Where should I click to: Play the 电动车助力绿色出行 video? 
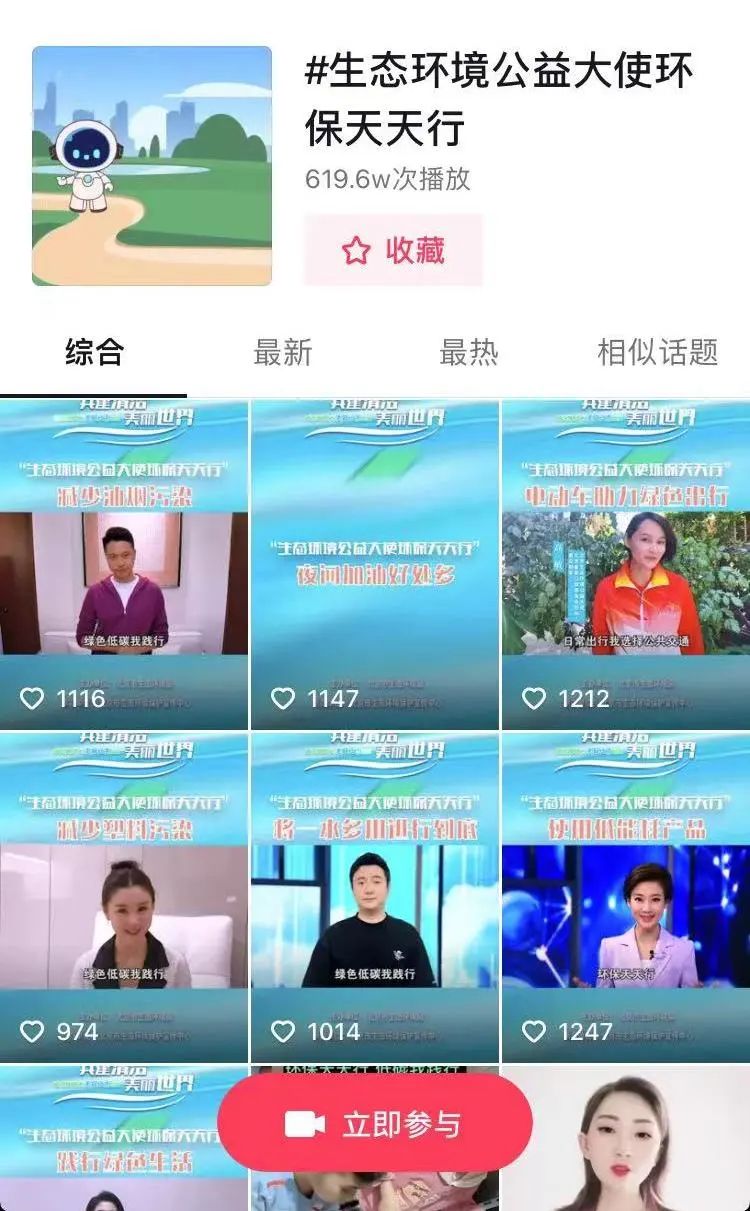click(626, 565)
